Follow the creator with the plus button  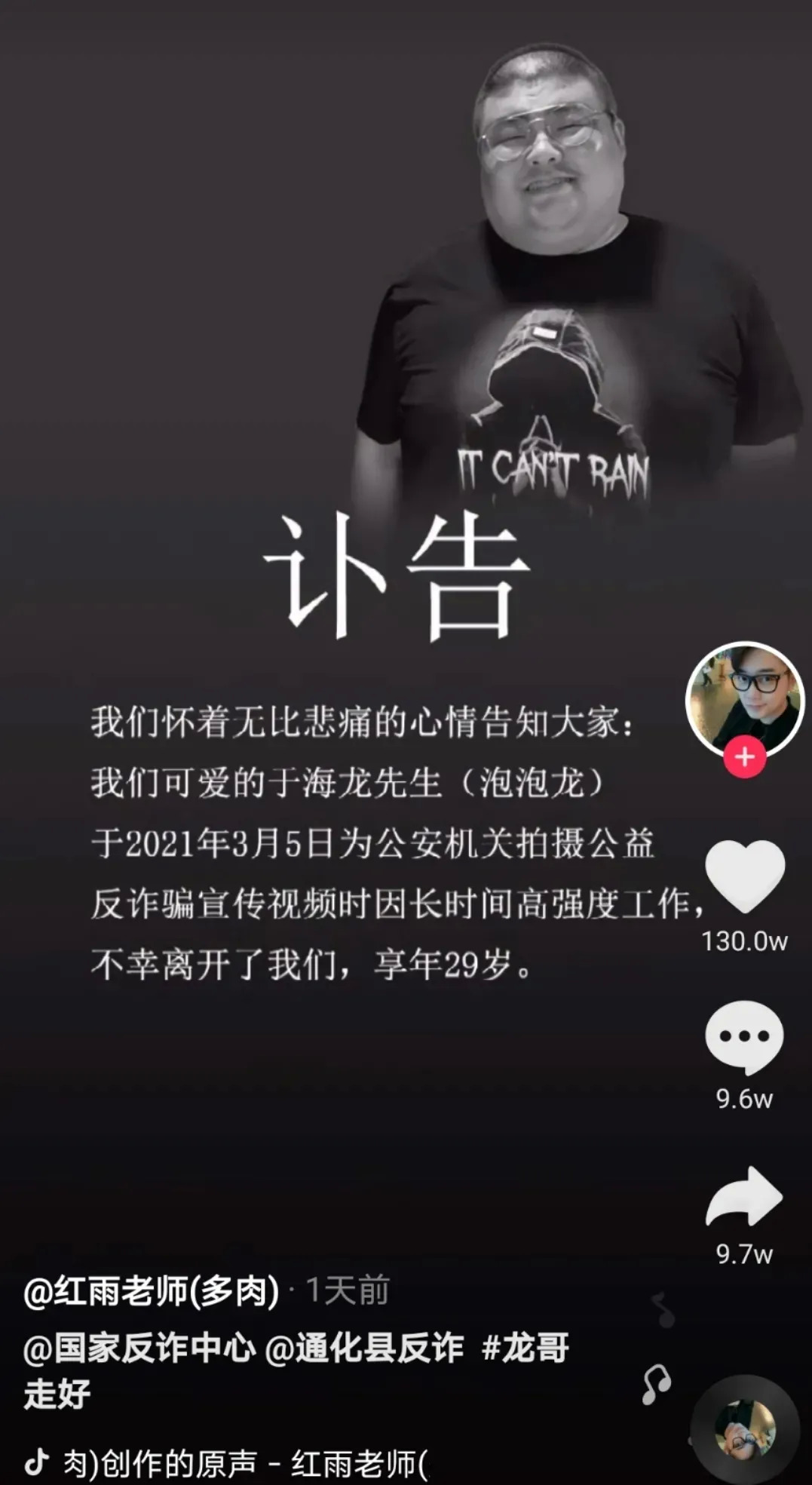pyautogui.click(x=744, y=756)
